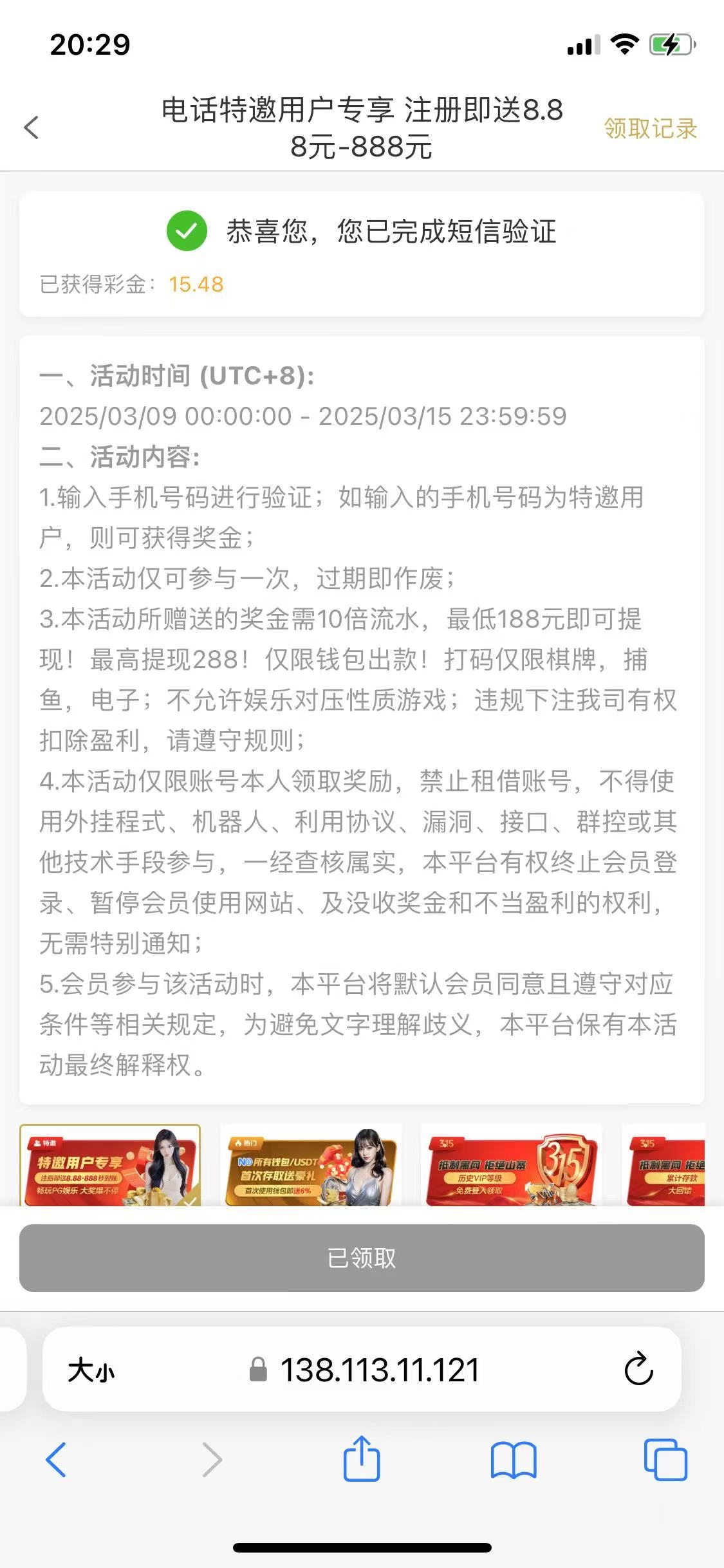This screenshot has height=1568, width=724.
Task: Tap the address bar showing 138.113.11.121
Action: pos(380,1370)
